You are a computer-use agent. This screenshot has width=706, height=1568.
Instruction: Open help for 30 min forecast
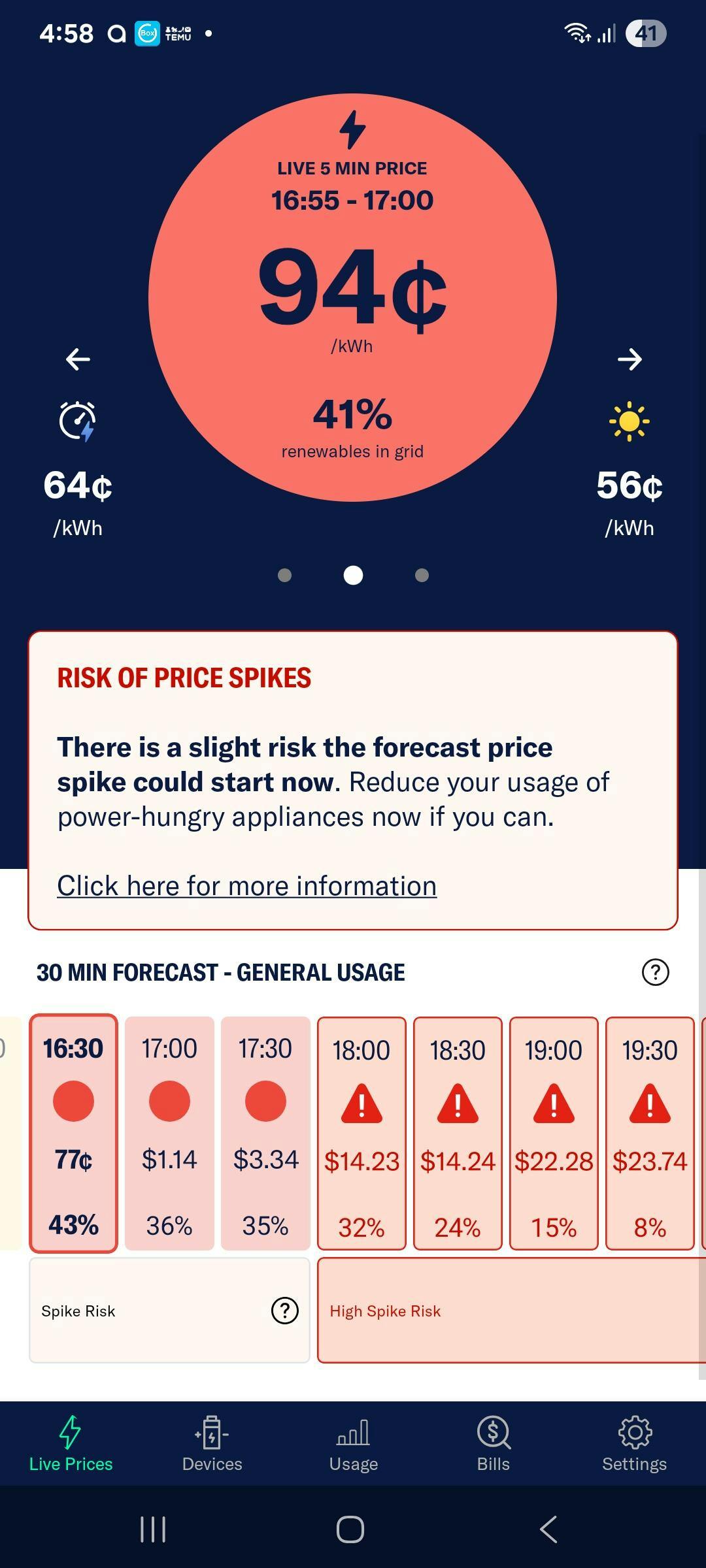[x=655, y=972]
